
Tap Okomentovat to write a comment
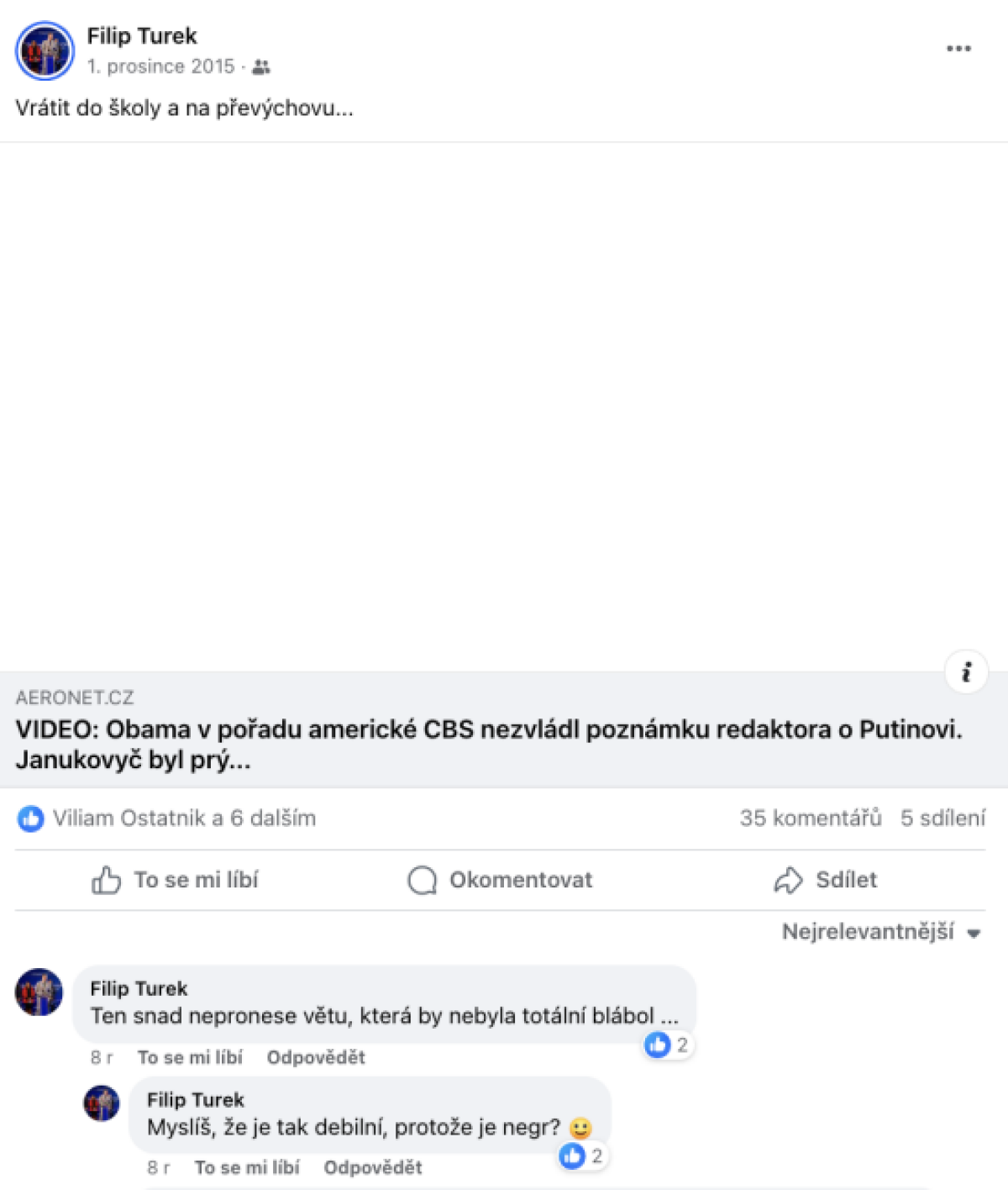coord(501,880)
